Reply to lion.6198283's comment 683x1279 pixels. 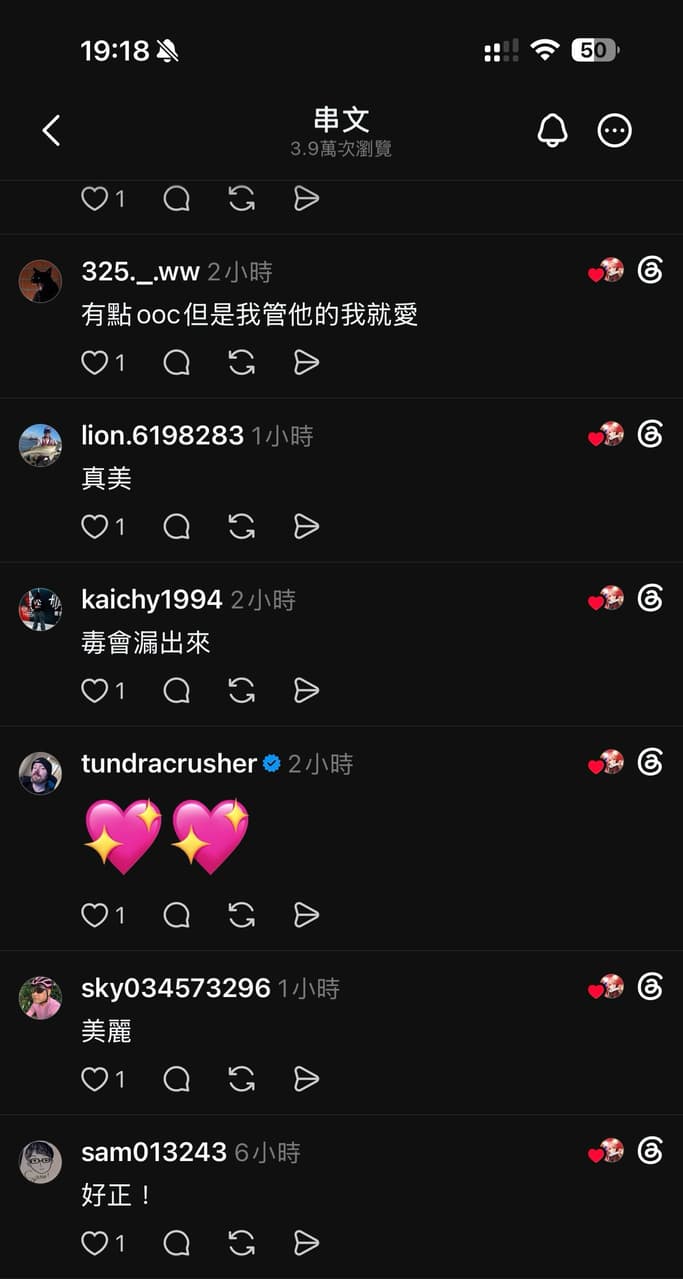(177, 526)
